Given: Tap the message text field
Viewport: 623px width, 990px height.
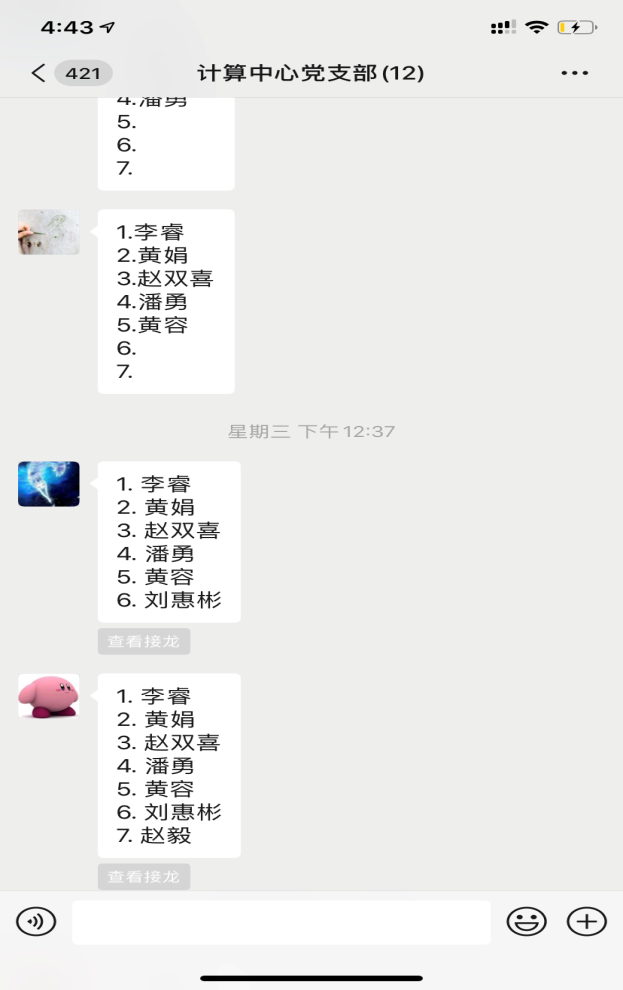Looking at the screenshot, I should [x=281, y=922].
